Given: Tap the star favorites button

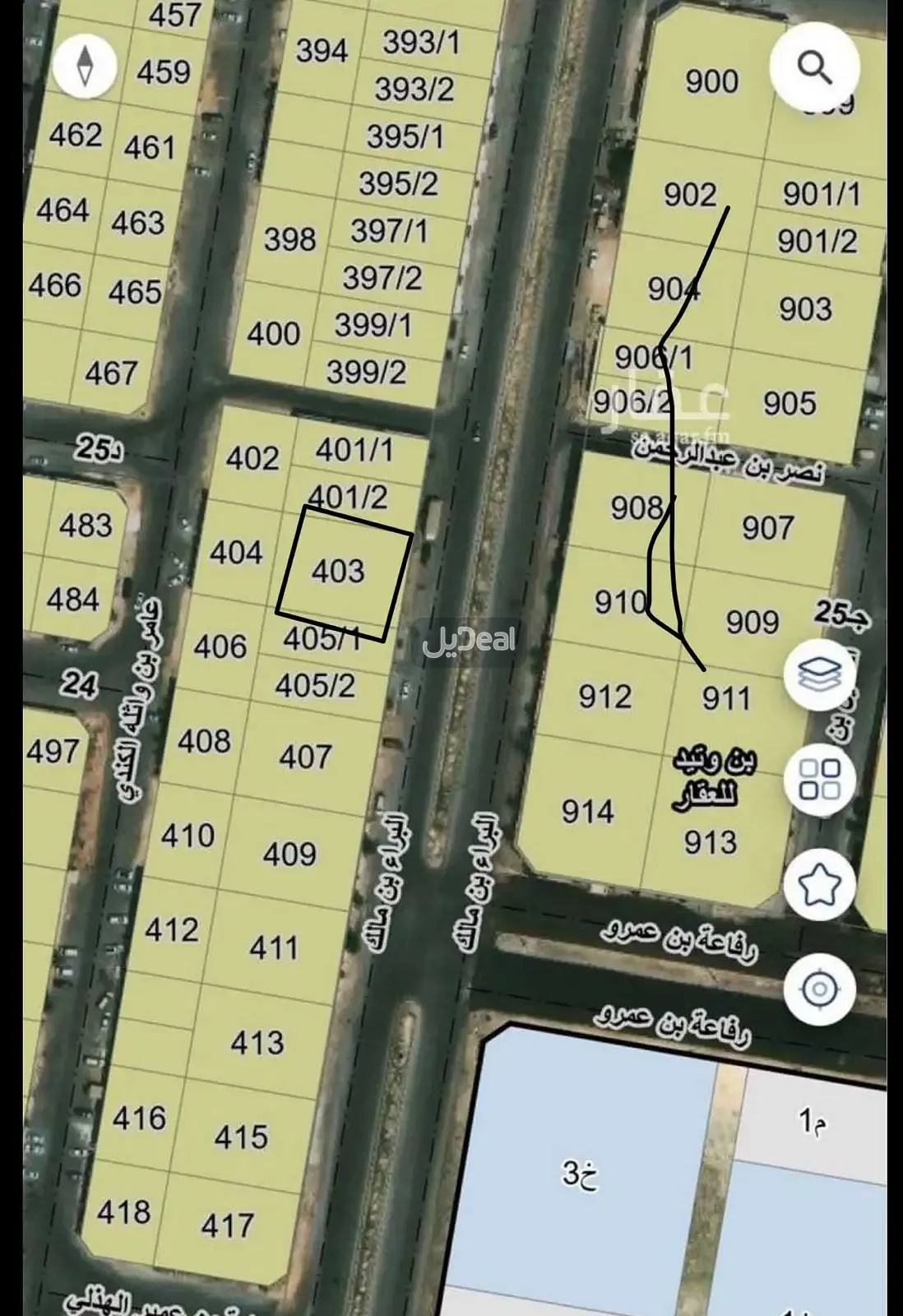Looking at the screenshot, I should (x=819, y=884).
